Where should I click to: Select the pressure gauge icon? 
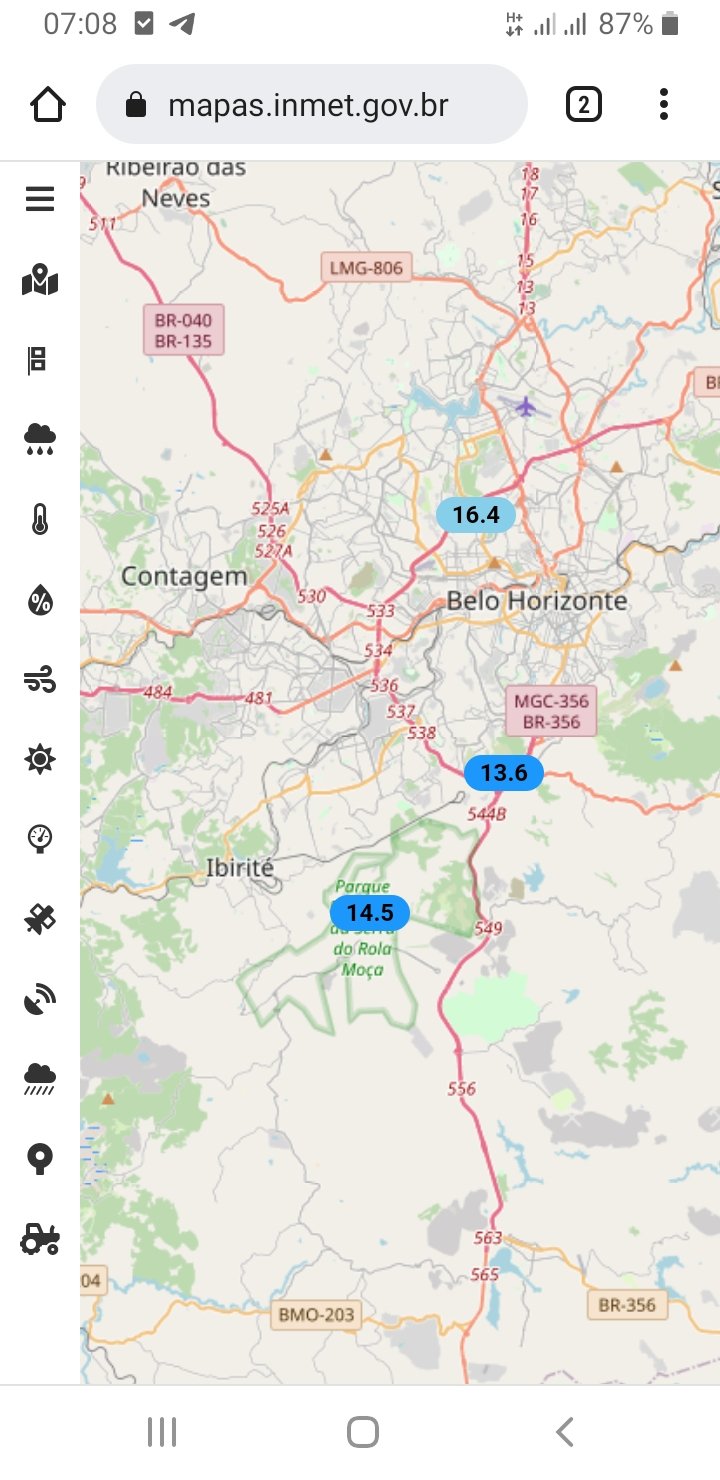pos(40,839)
